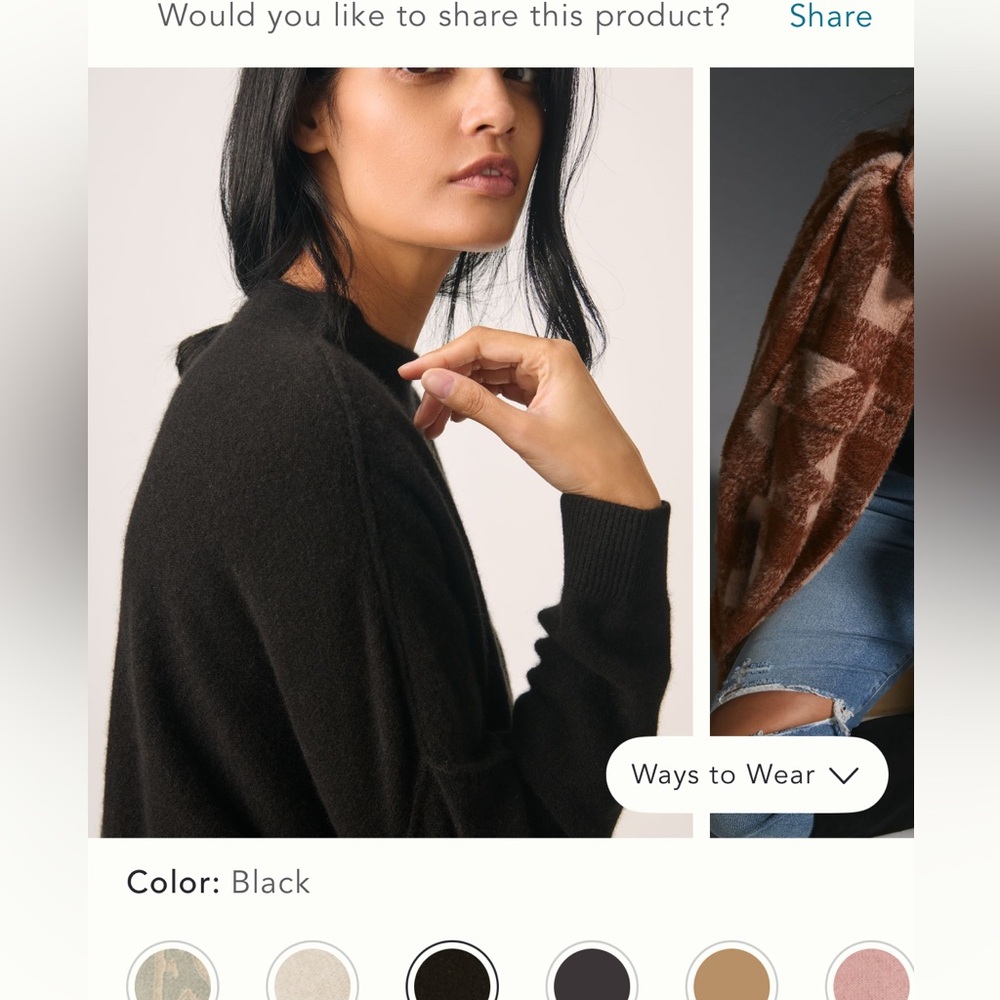Tap the Share link
1000x1000 pixels.
click(830, 16)
